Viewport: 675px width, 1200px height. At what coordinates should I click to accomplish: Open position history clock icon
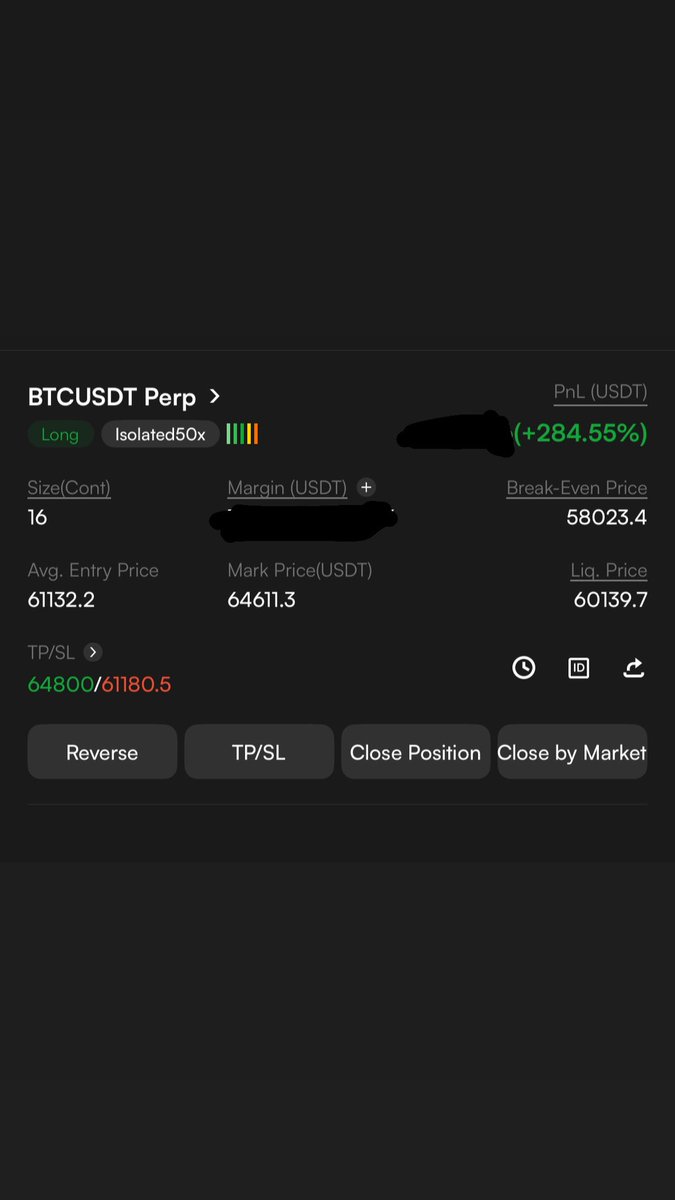(x=524, y=668)
